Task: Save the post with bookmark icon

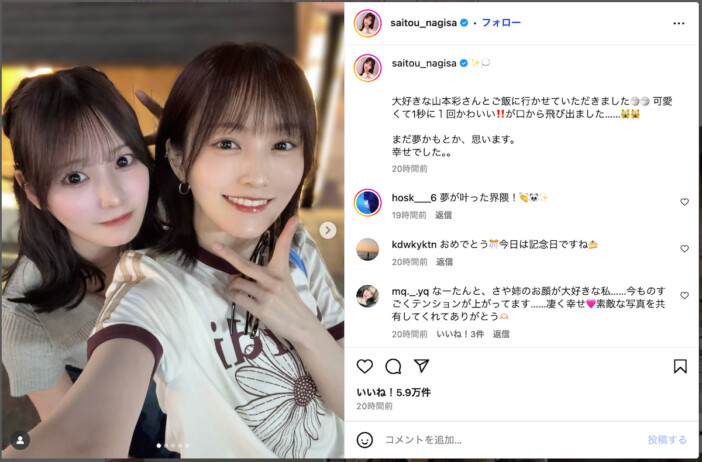Action: [x=680, y=366]
